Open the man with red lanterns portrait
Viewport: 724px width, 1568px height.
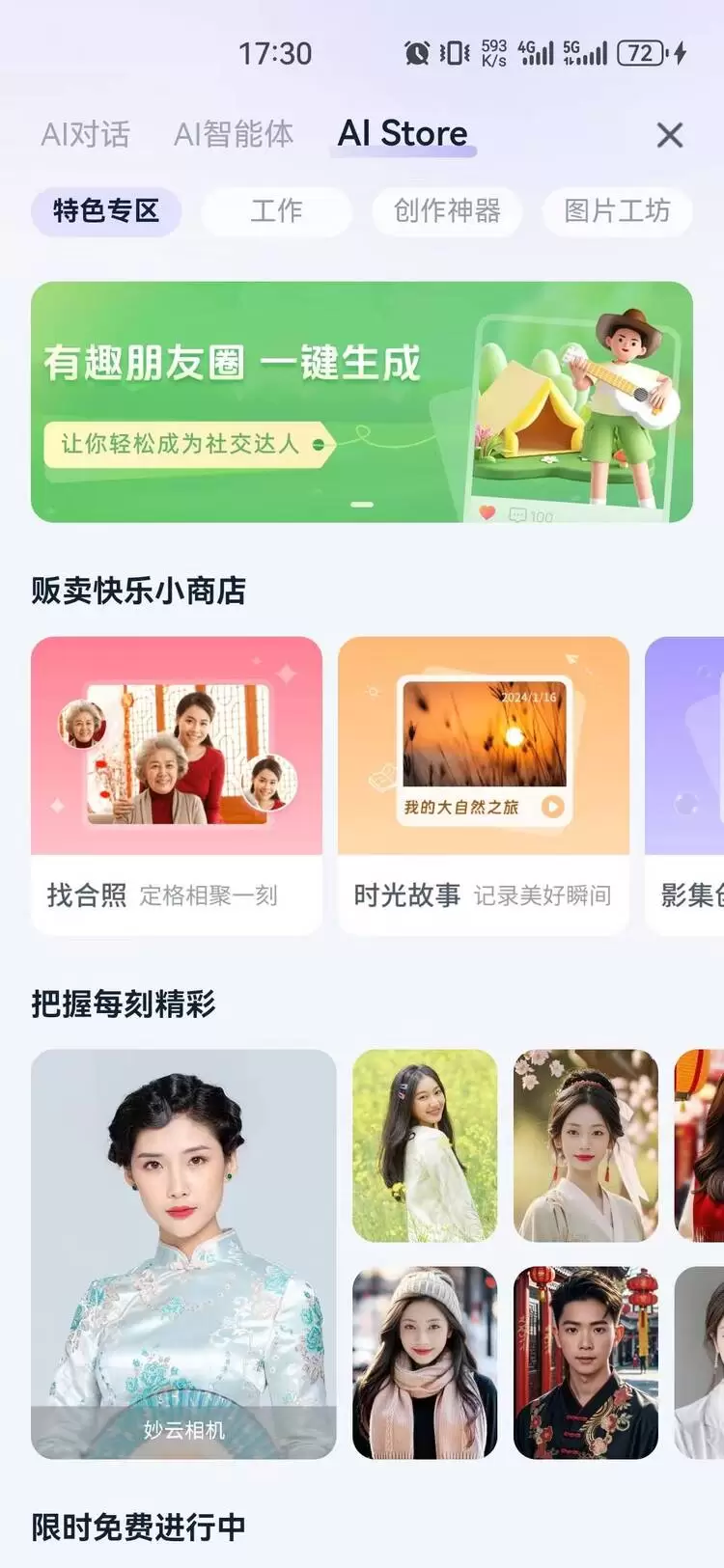coord(585,1362)
